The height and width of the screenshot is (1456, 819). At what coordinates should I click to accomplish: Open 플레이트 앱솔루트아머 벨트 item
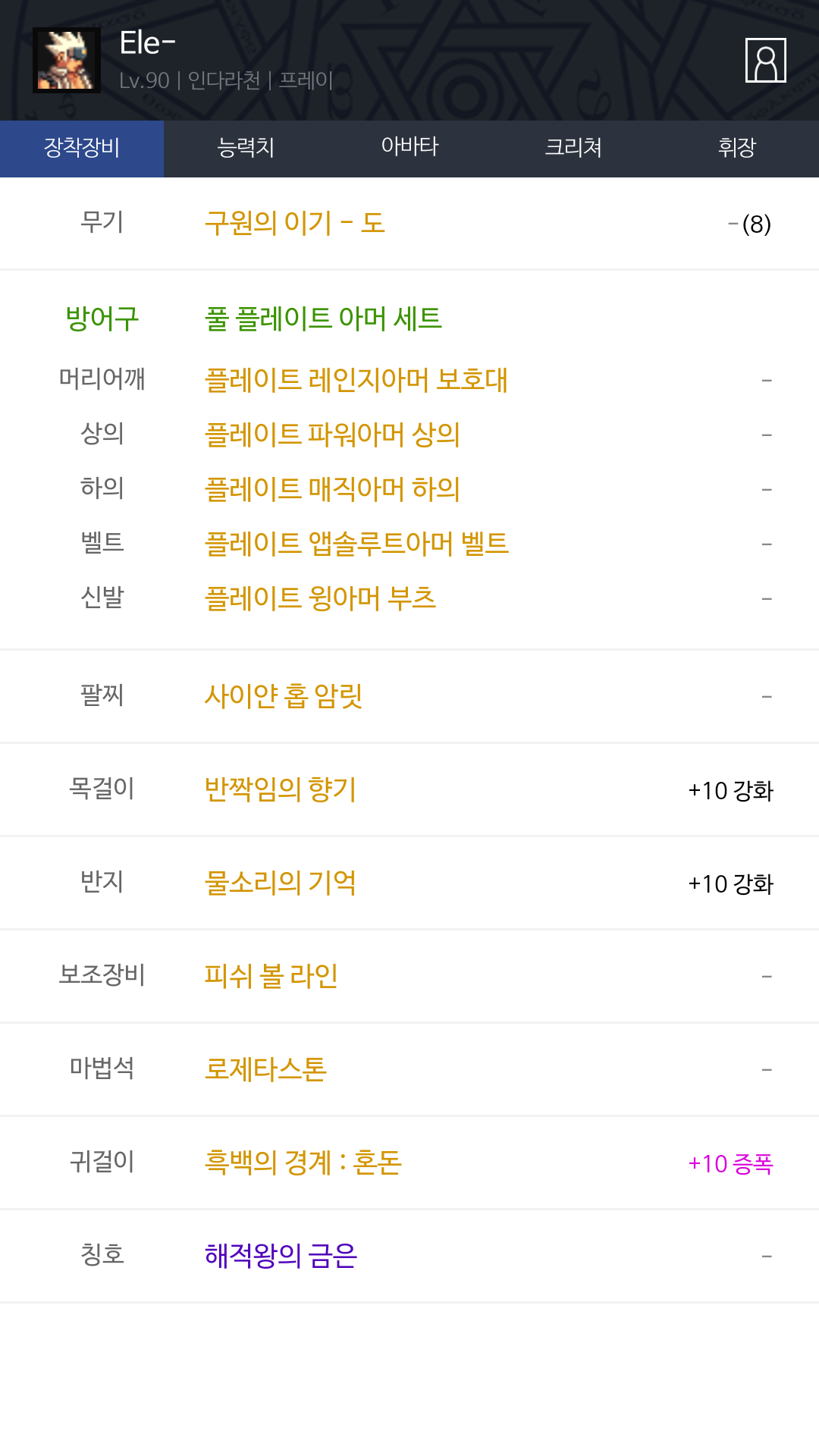(x=356, y=544)
